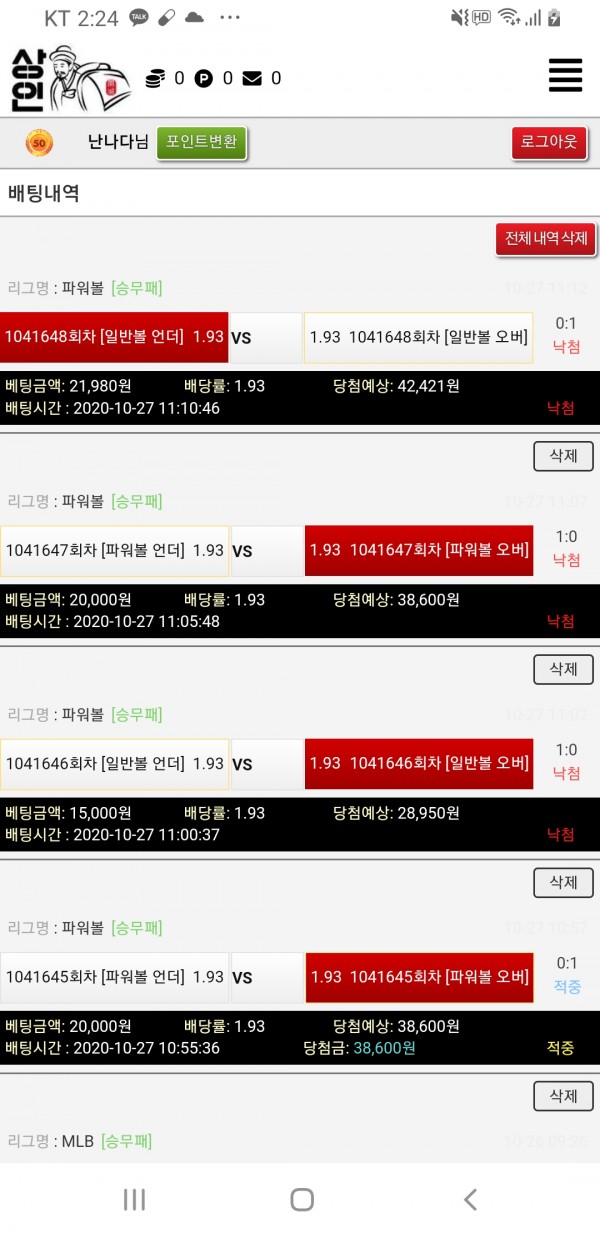600x1233 pixels.
Task: Tap the site logo to go home
Action: tap(70, 78)
